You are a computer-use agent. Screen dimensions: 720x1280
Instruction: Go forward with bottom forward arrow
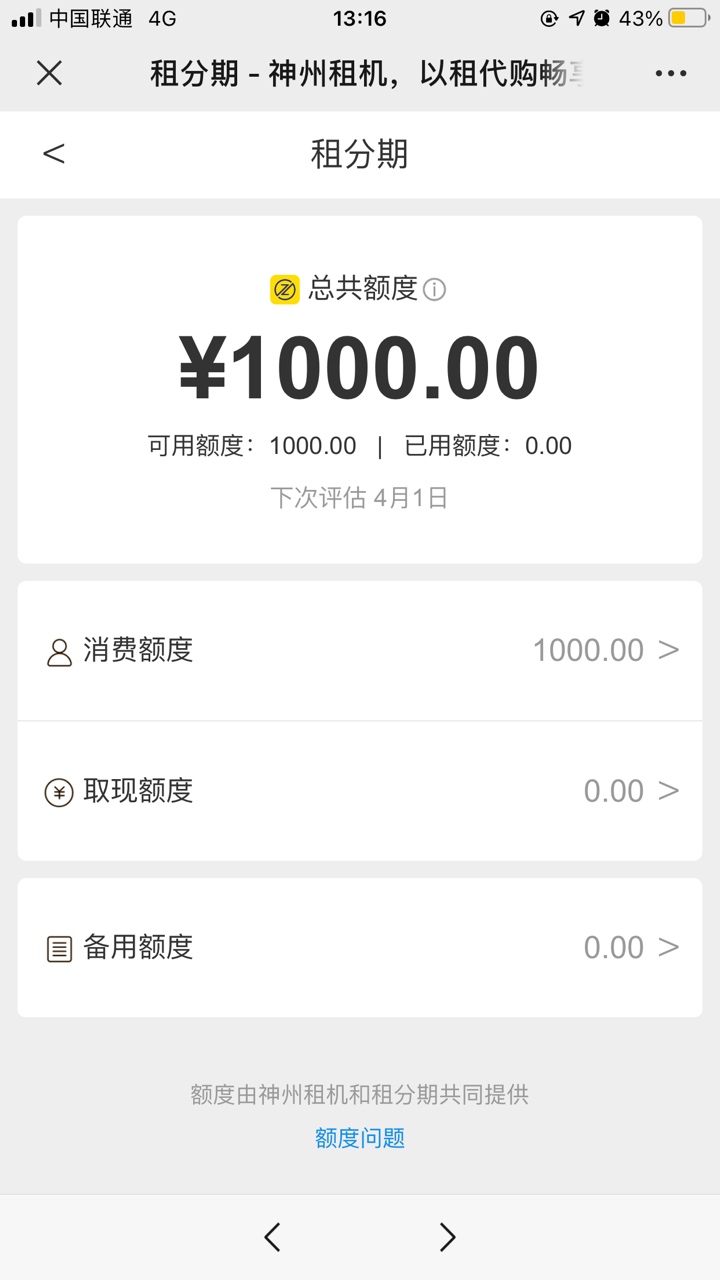(x=447, y=1237)
